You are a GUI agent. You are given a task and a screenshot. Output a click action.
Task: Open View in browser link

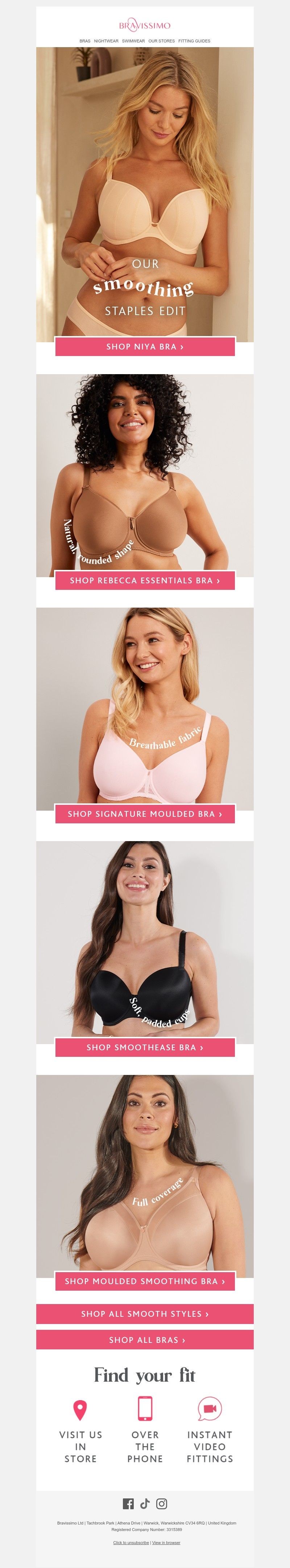pos(166,1542)
